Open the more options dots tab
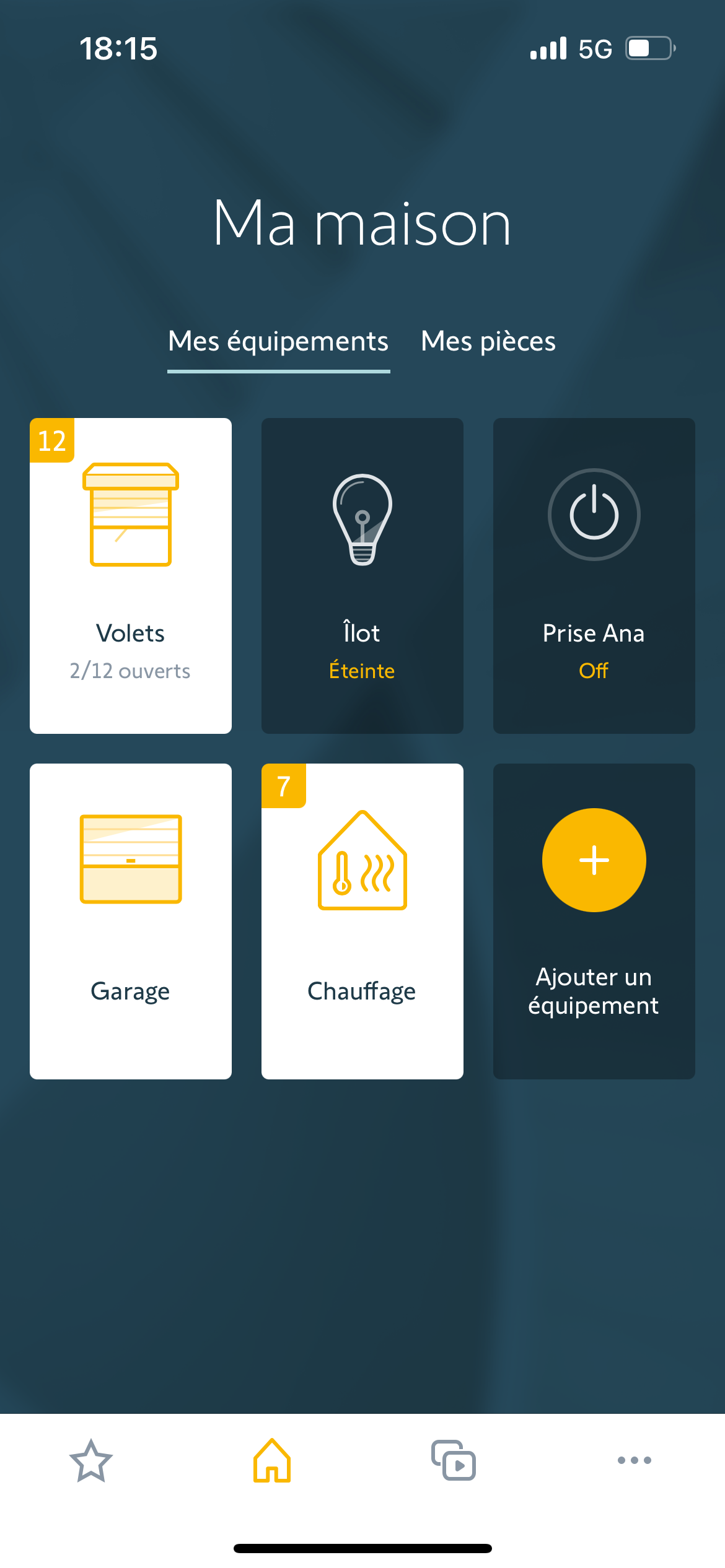Viewport: 725px width, 1568px height. click(635, 1460)
